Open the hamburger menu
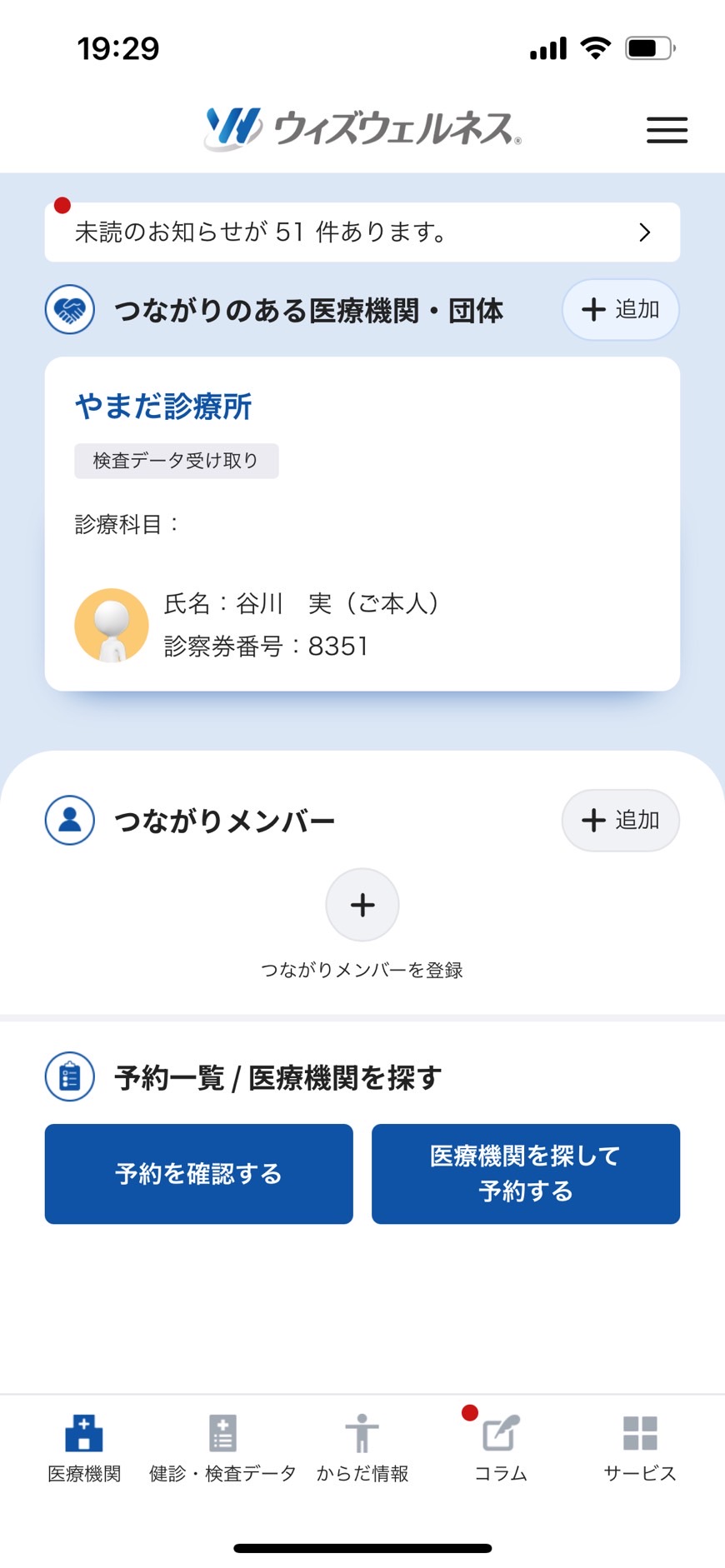Image resolution: width=725 pixels, height=1568 pixels. (x=667, y=130)
